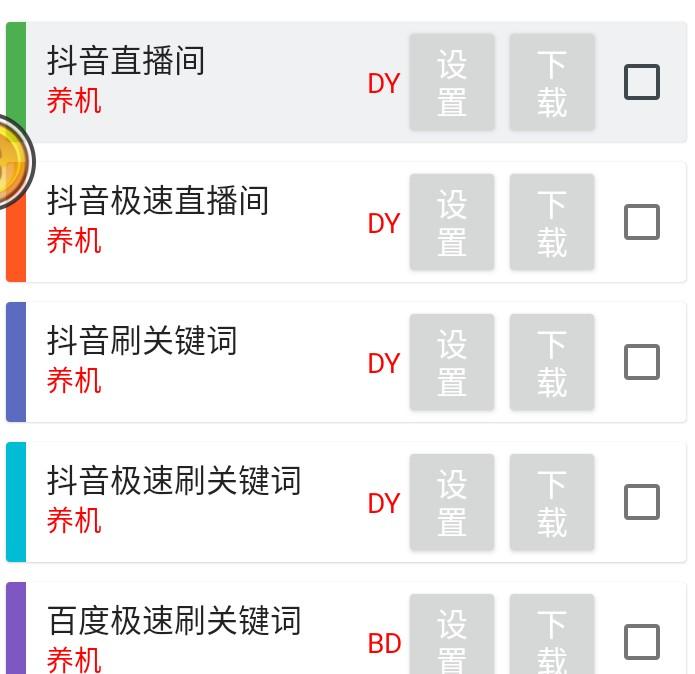695x674 pixels.
Task: Tap 下载 for 抖音刷关键词
Action: [x=552, y=362]
